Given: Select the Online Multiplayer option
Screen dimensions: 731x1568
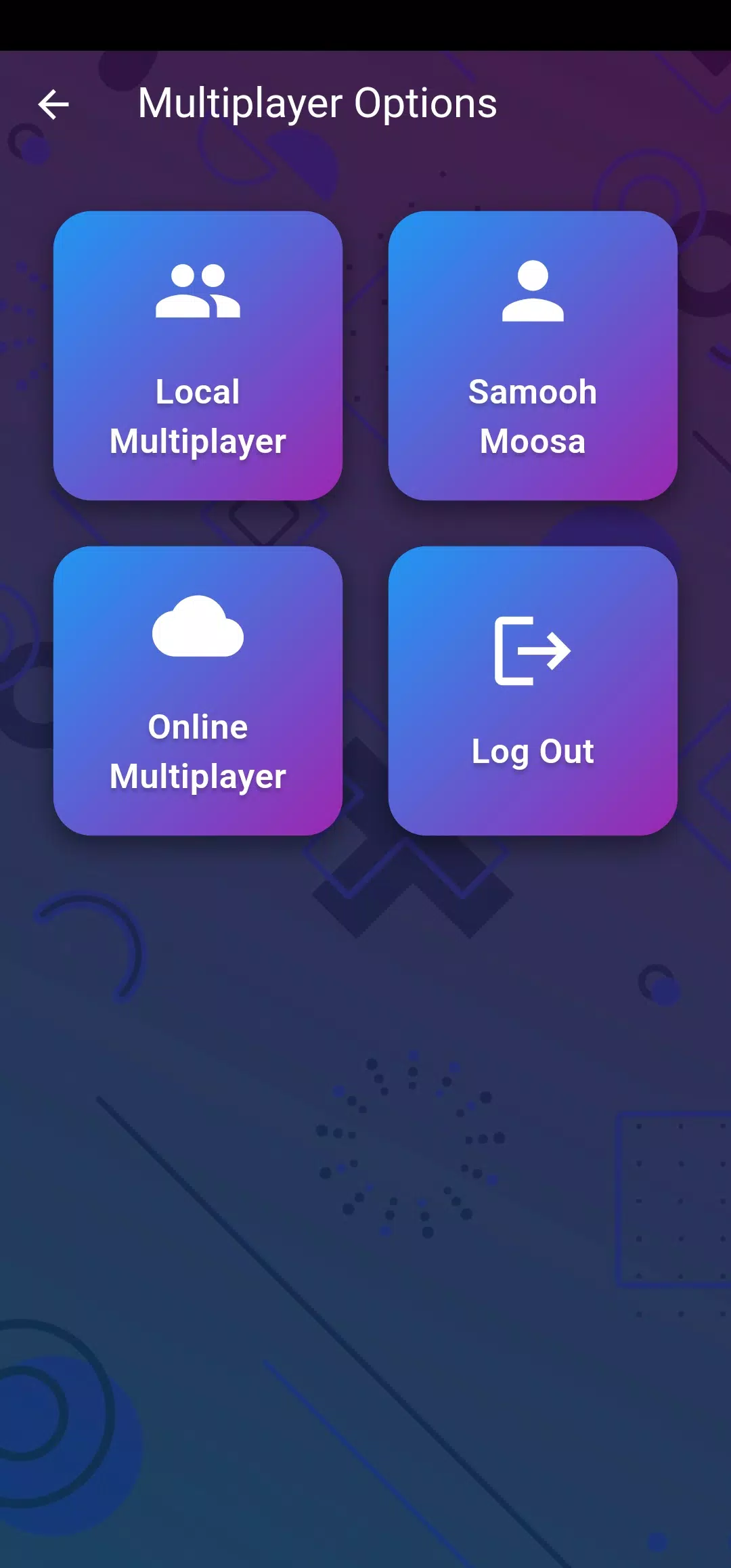Looking at the screenshot, I should click(198, 691).
